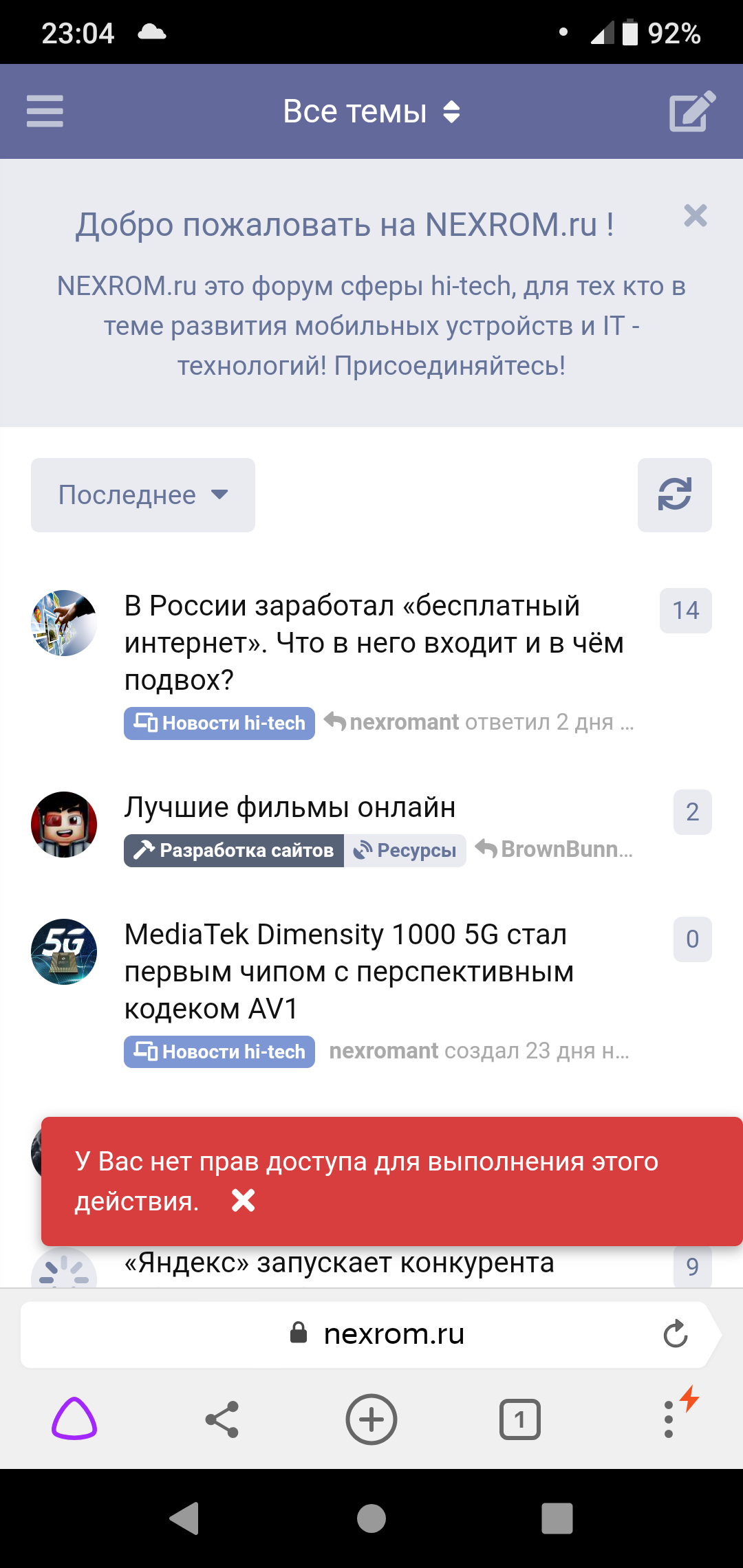The height and width of the screenshot is (1568, 743).
Task: Dismiss the NEXROM.ru welcome banner
Action: pyautogui.click(x=696, y=216)
